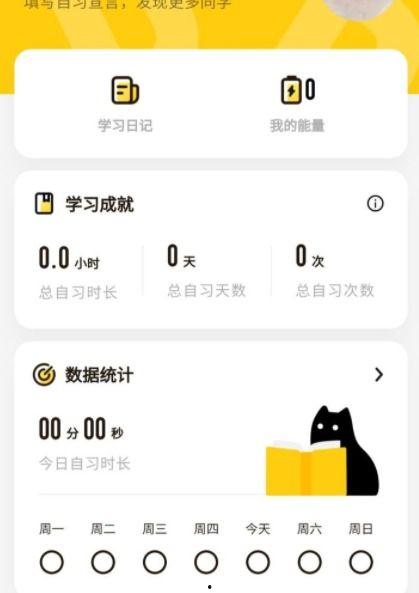The width and height of the screenshot is (419, 593).
Task: Open 学习日记 study diary
Action: 125,104
